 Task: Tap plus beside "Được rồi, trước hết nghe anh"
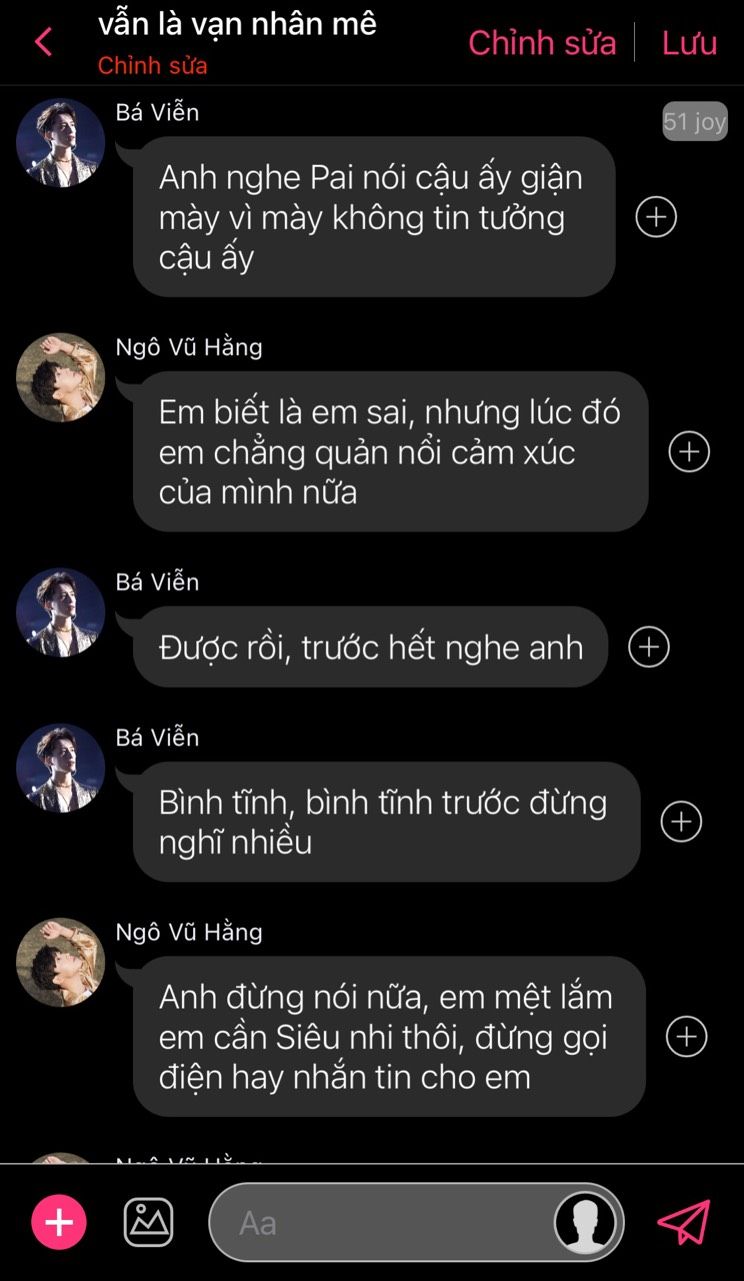click(648, 647)
